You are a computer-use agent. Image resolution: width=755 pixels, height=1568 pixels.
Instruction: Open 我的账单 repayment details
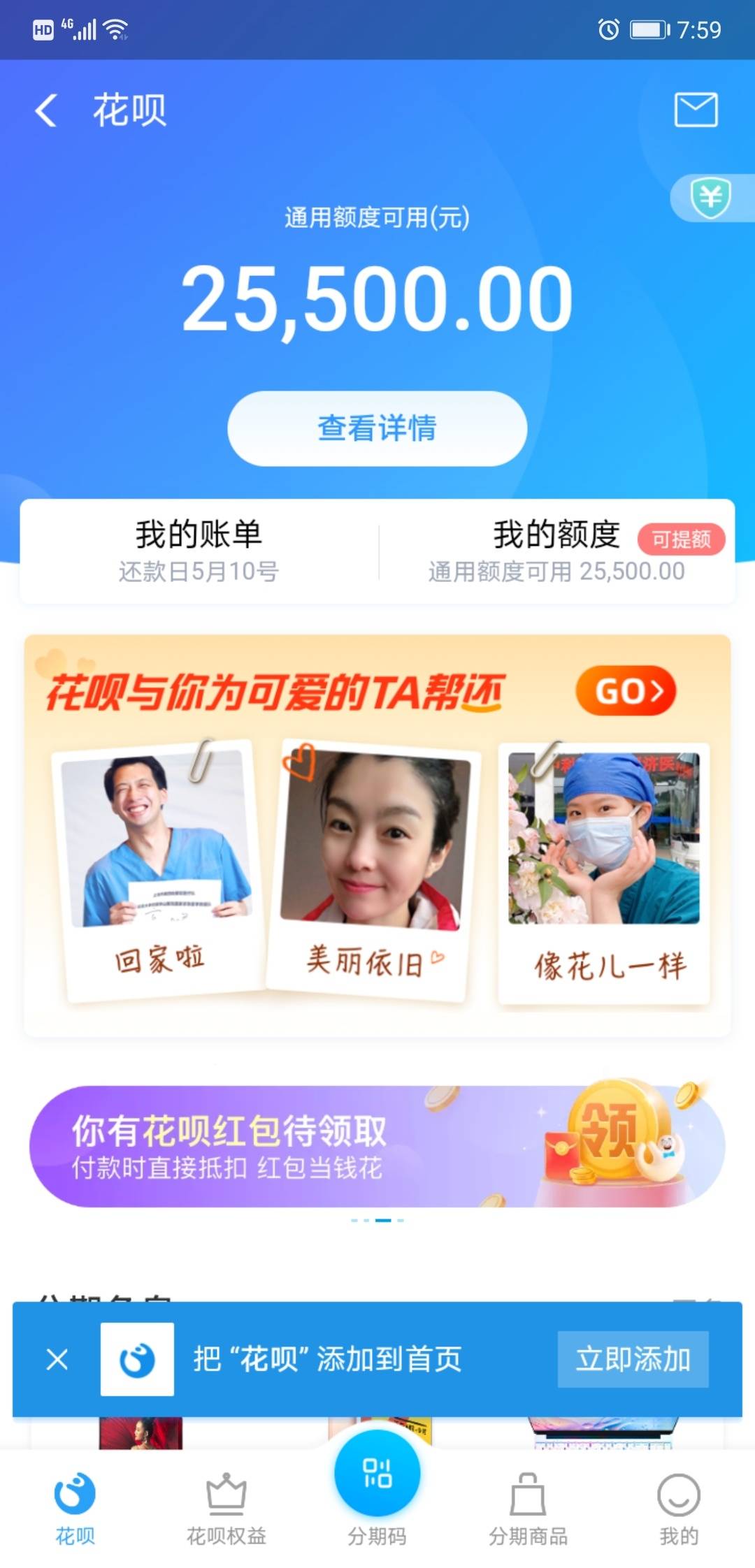pyautogui.click(x=199, y=551)
